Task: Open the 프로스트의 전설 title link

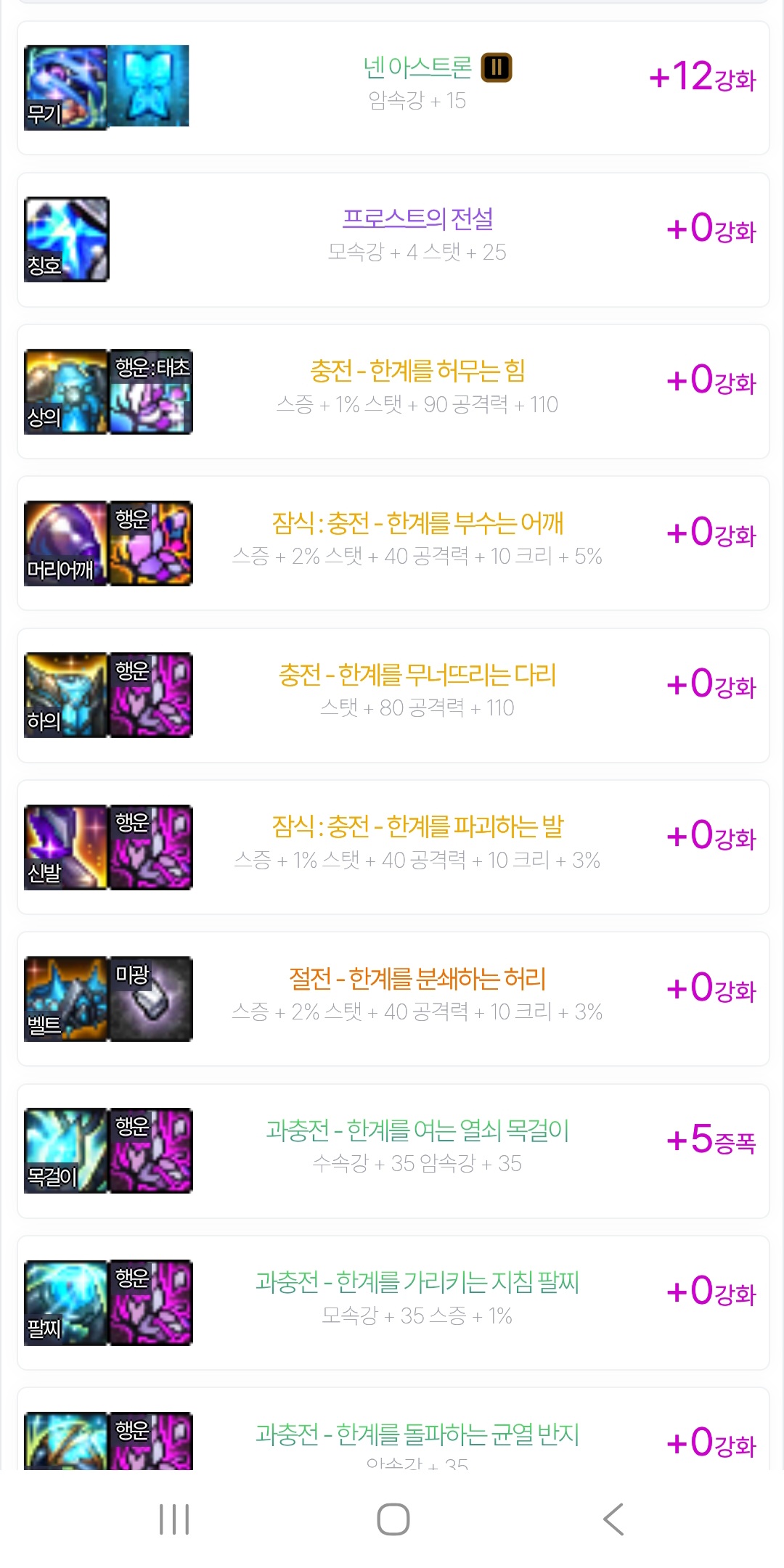Action: tap(417, 218)
